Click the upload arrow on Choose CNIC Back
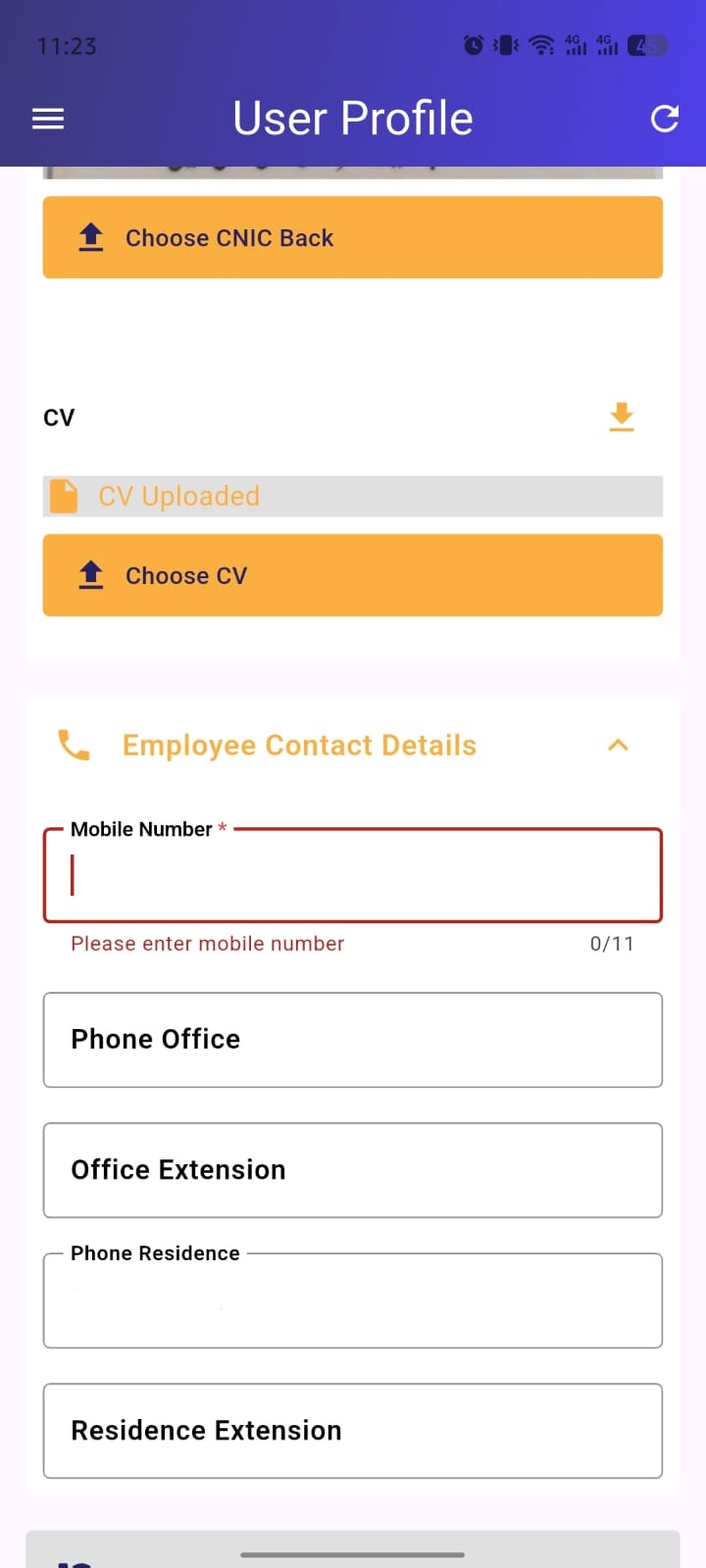This screenshot has width=706, height=1568. tap(90, 237)
